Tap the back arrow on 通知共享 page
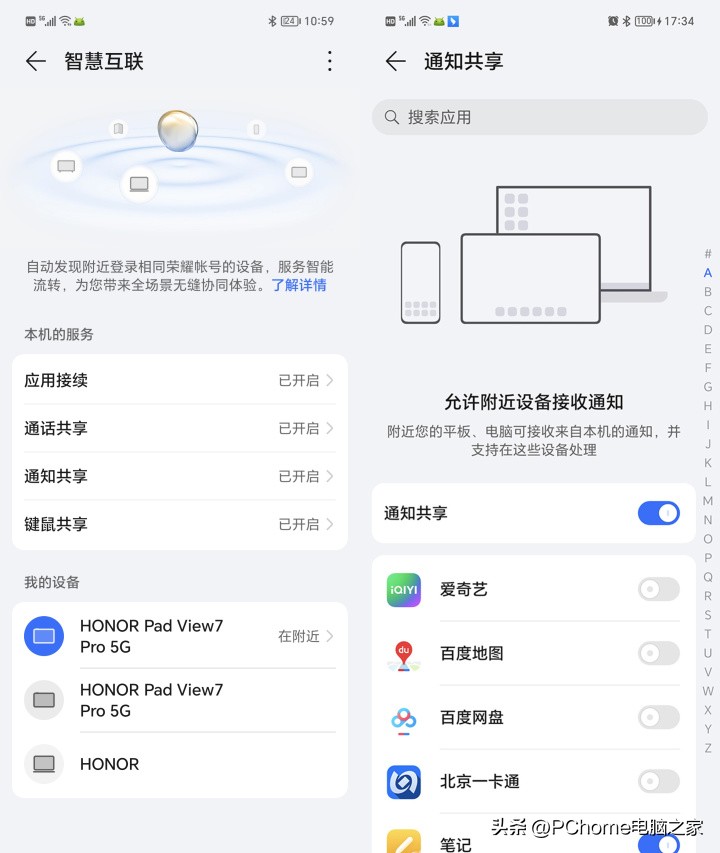 click(x=396, y=61)
